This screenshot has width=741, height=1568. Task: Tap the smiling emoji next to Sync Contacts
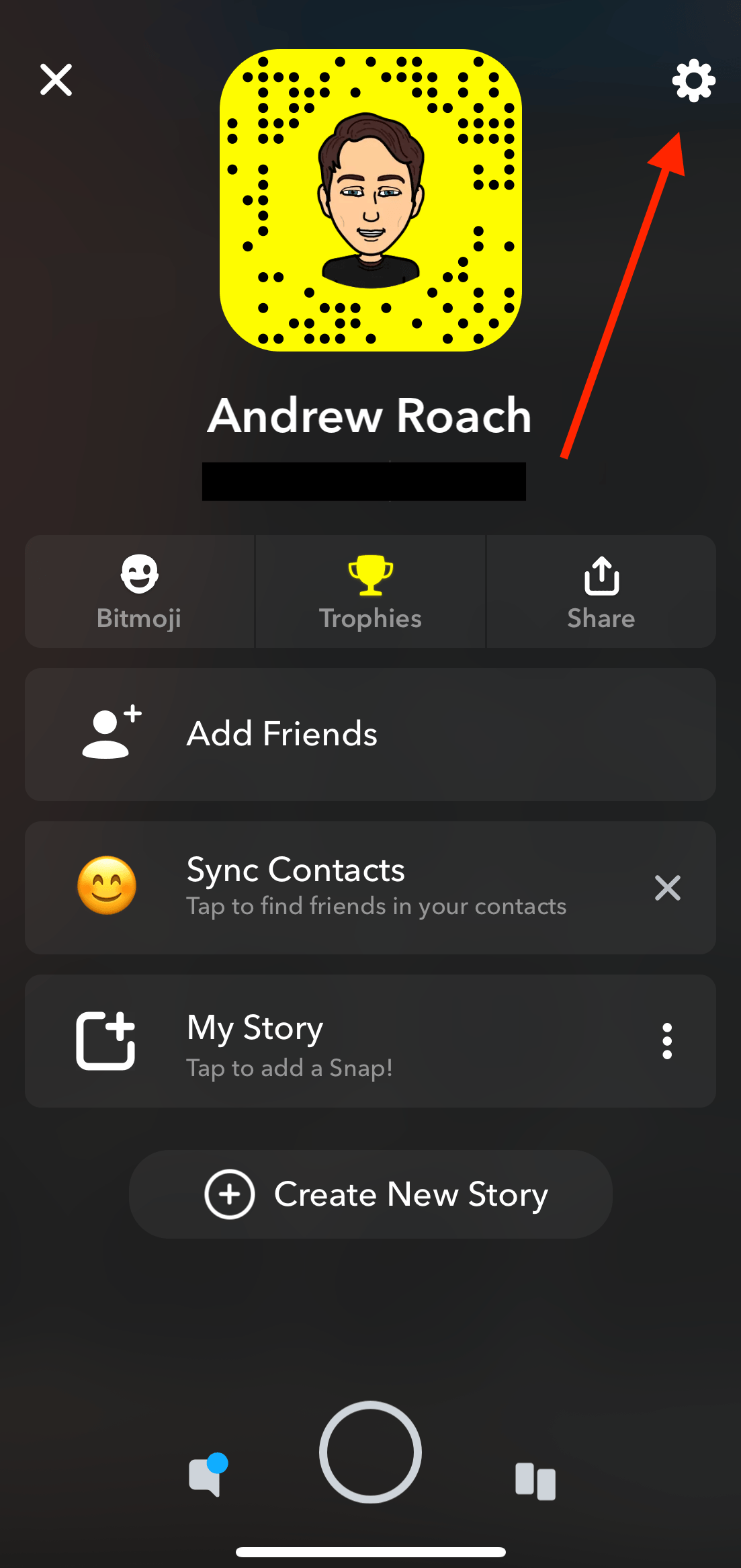(110, 886)
